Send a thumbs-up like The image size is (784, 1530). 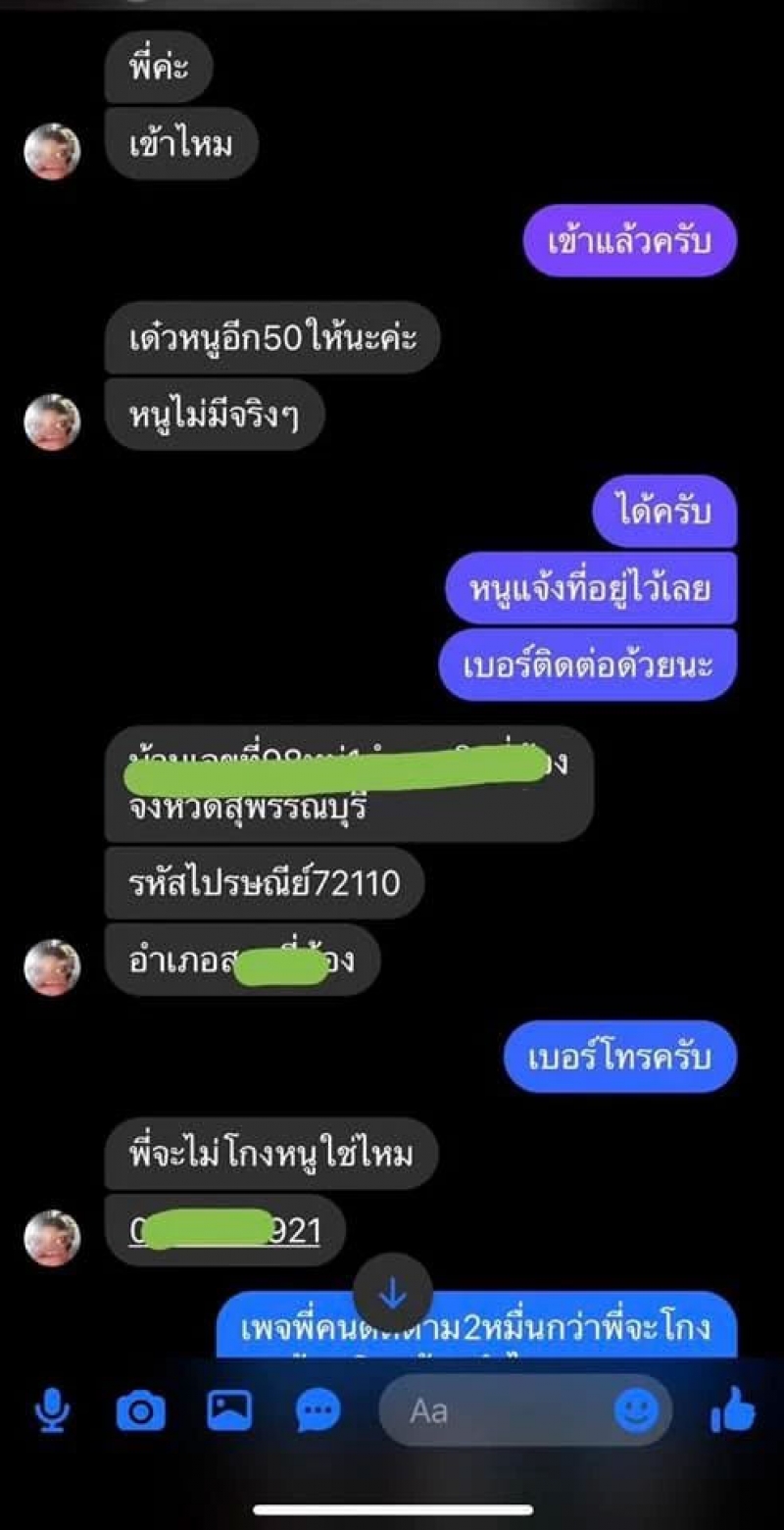coord(732,1411)
